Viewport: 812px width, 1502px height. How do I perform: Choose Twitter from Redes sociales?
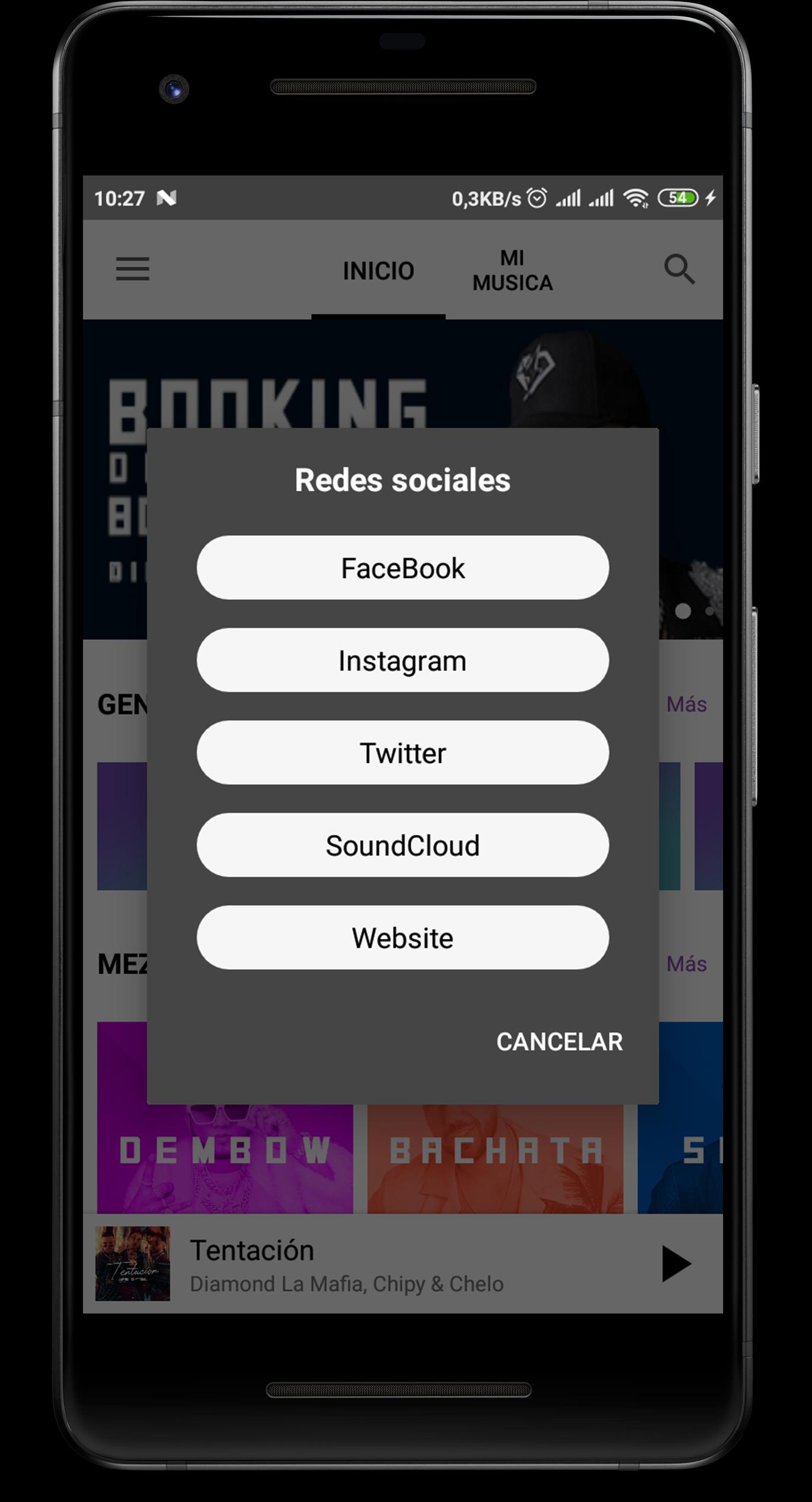pyautogui.click(x=402, y=753)
